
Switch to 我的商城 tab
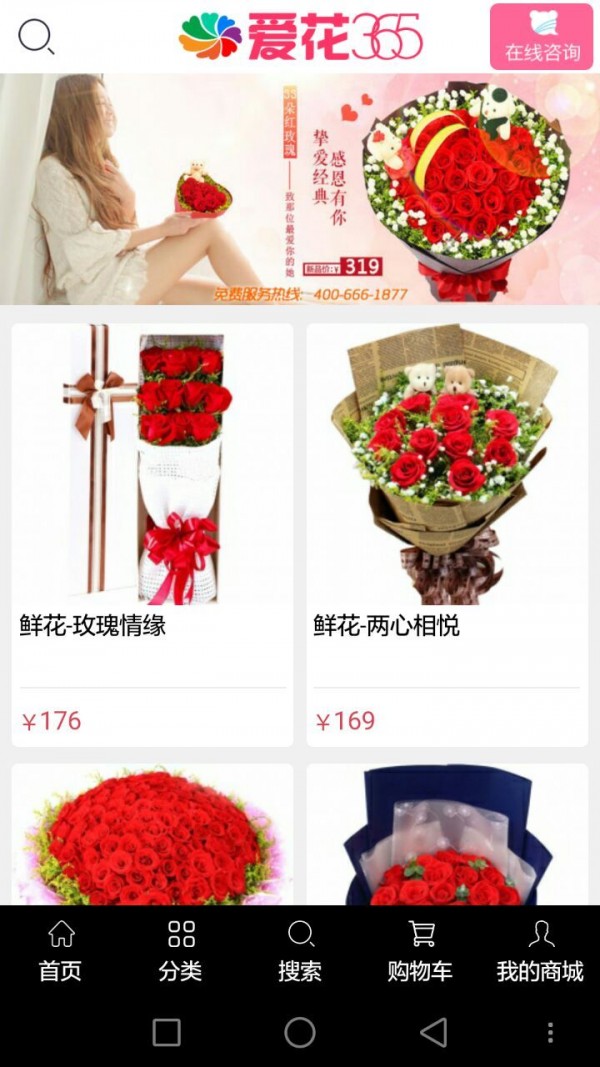click(540, 951)
